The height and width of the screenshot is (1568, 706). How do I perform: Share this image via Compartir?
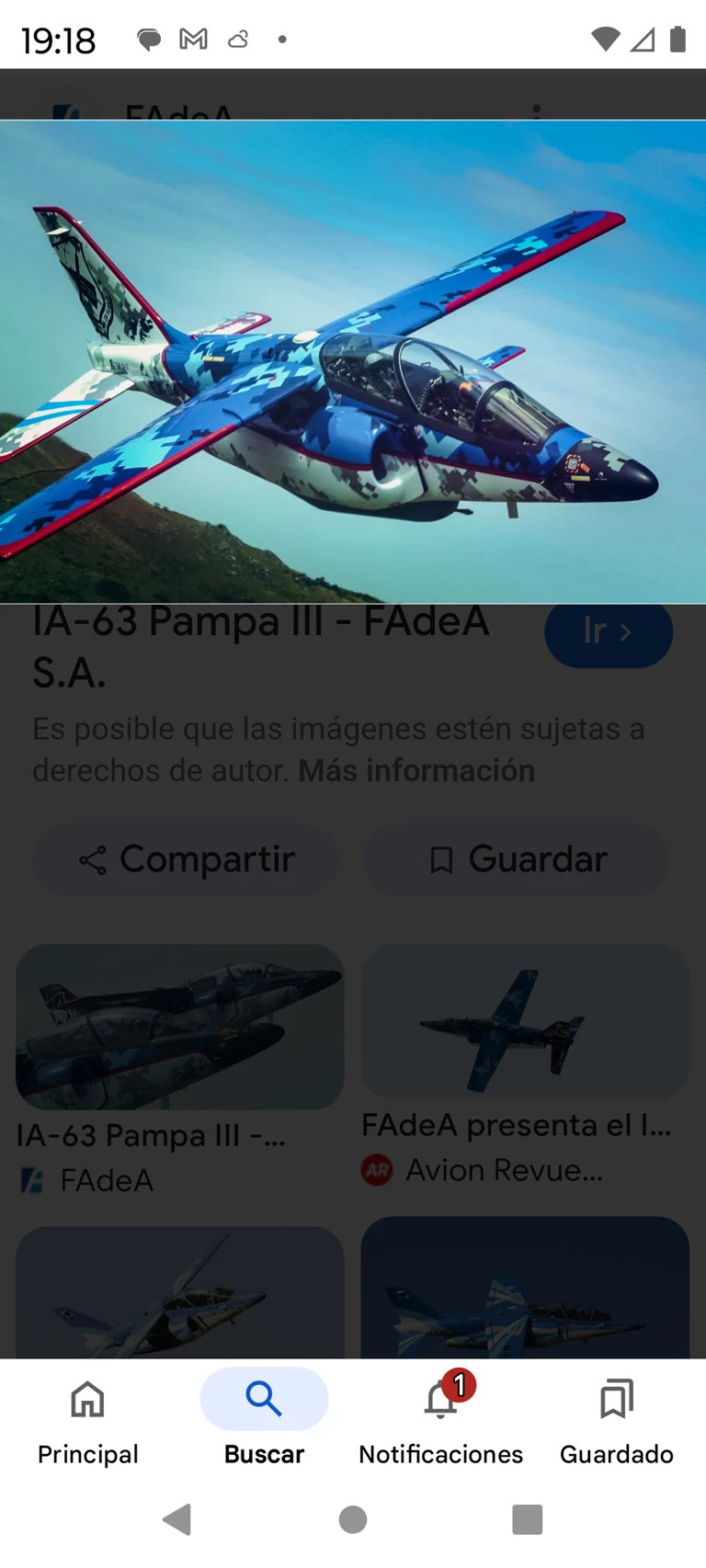coord(186,859)
